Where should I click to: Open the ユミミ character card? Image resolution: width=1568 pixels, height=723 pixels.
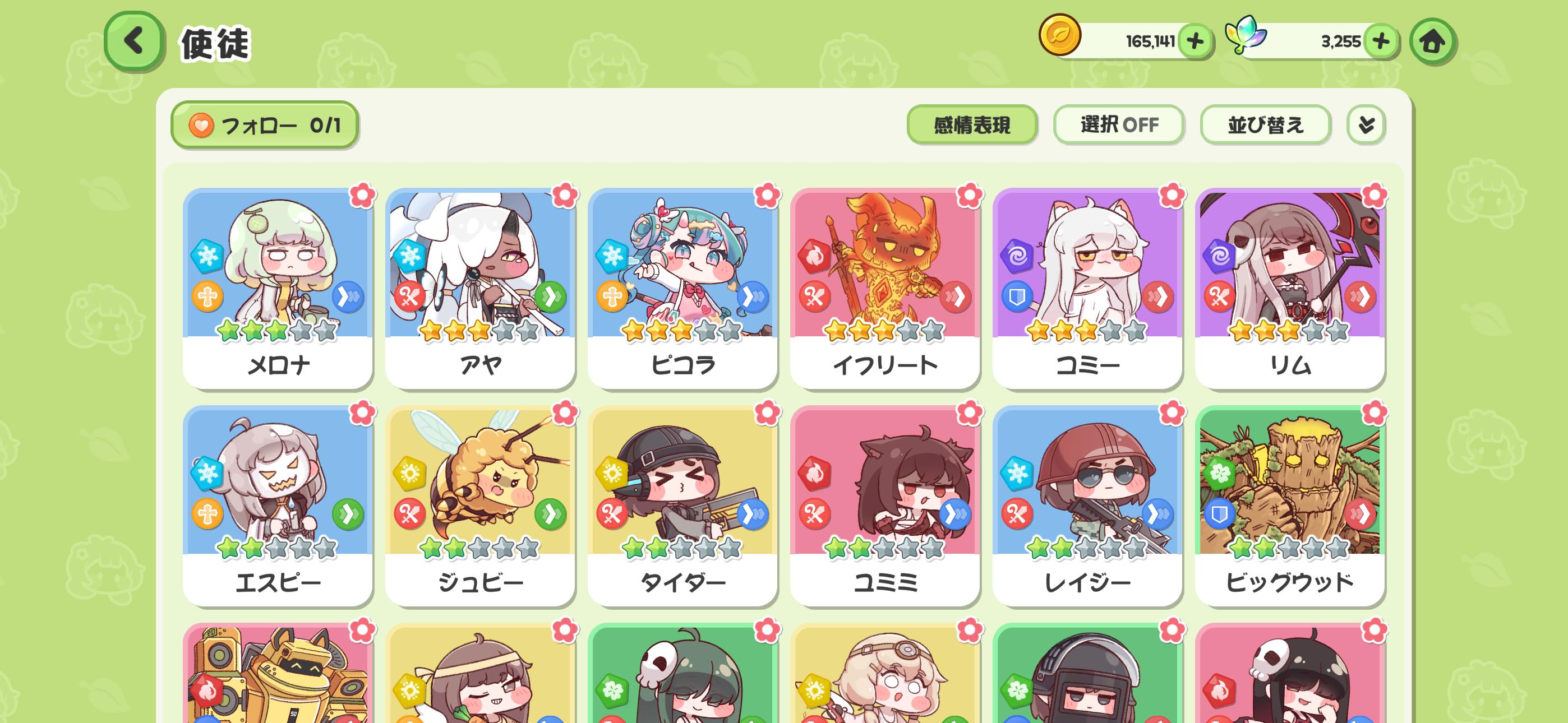click(885, 506)
